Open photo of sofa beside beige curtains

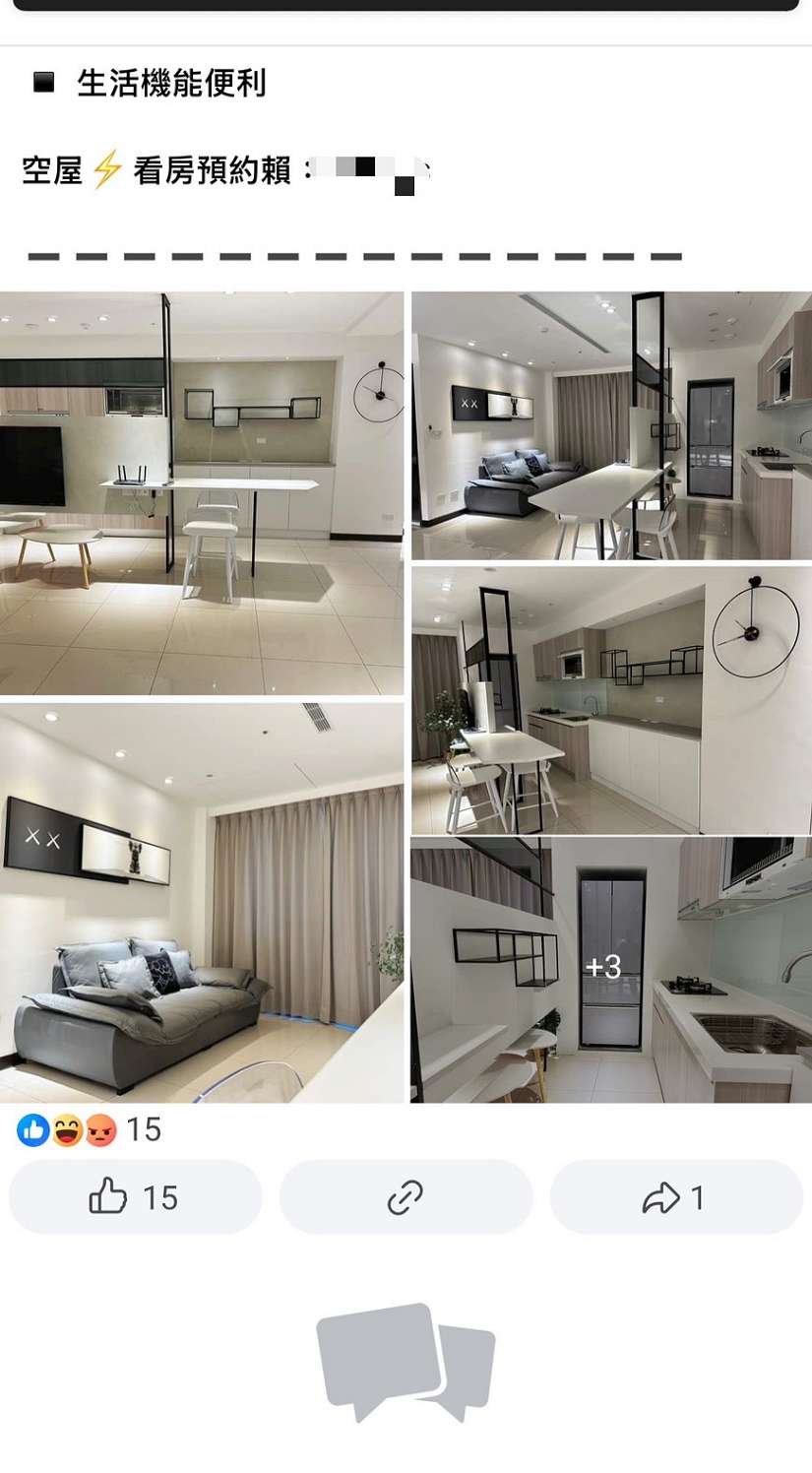tap(202, 901)
